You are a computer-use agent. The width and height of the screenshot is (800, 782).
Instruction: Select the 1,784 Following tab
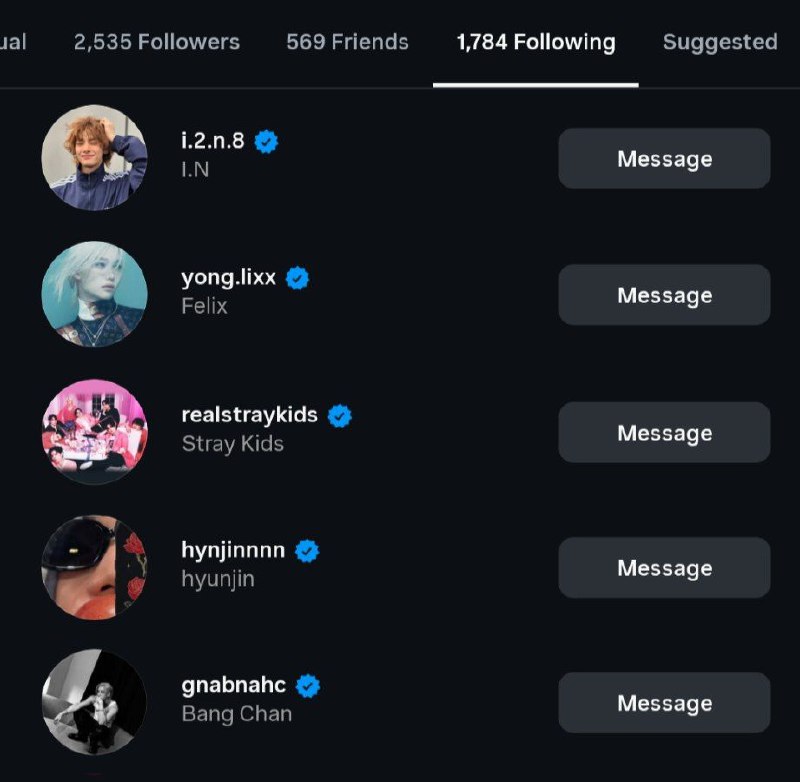click(x=536, y=42)
